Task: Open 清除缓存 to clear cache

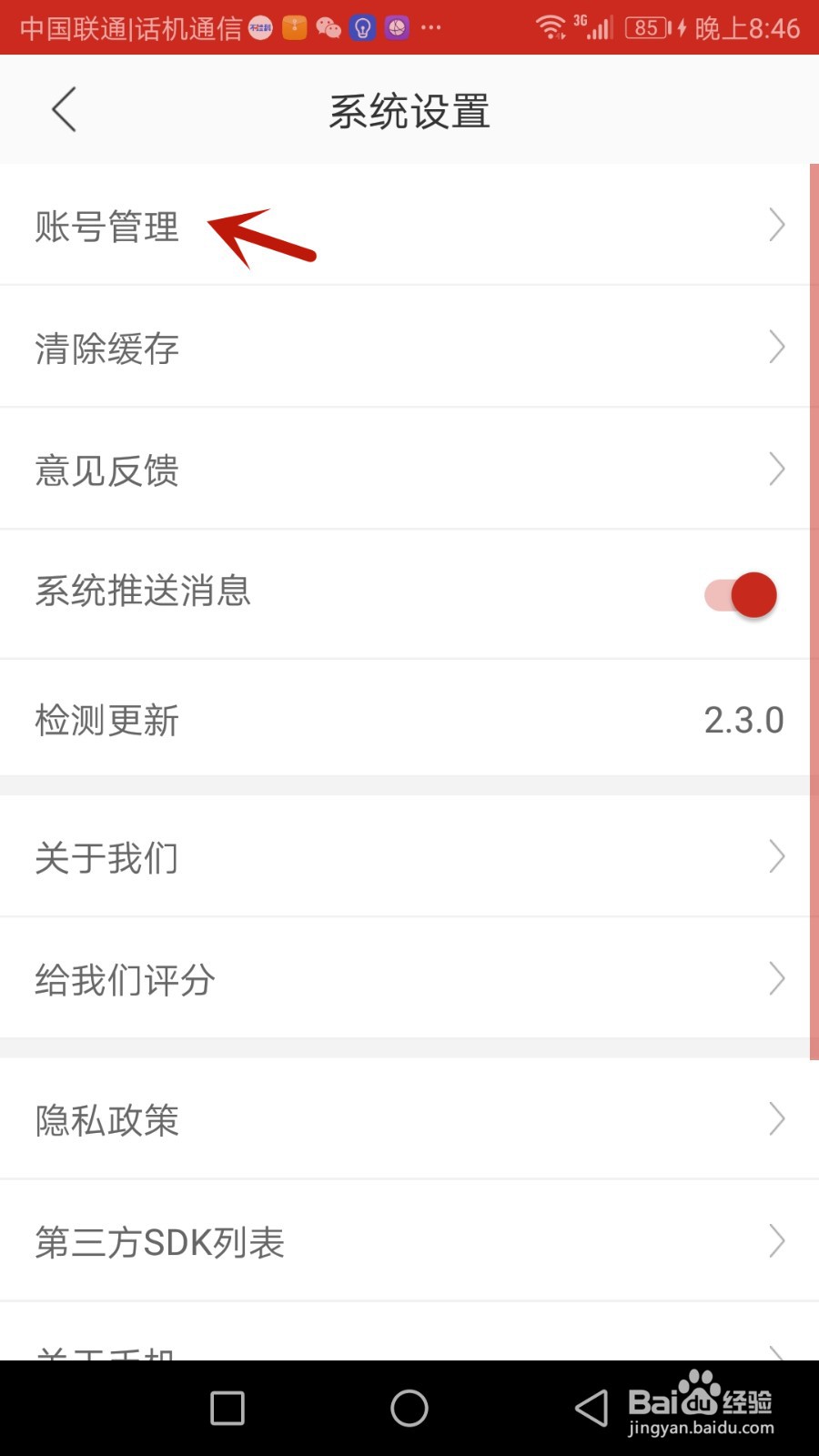Action: click(x=405, y=347)
